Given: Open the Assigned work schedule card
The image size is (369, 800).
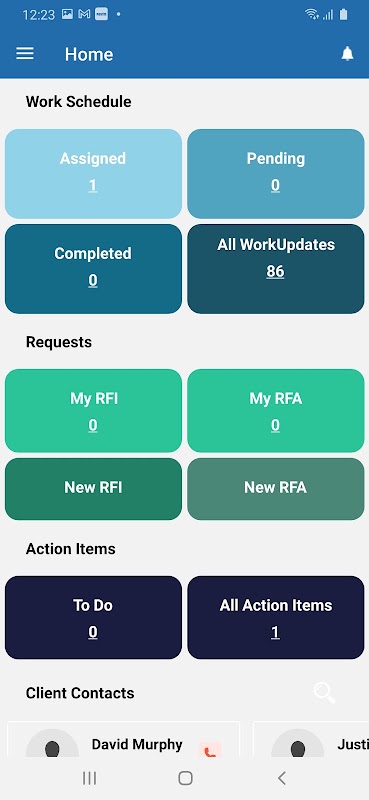Looking at the screenshot, I should point(93,174).
